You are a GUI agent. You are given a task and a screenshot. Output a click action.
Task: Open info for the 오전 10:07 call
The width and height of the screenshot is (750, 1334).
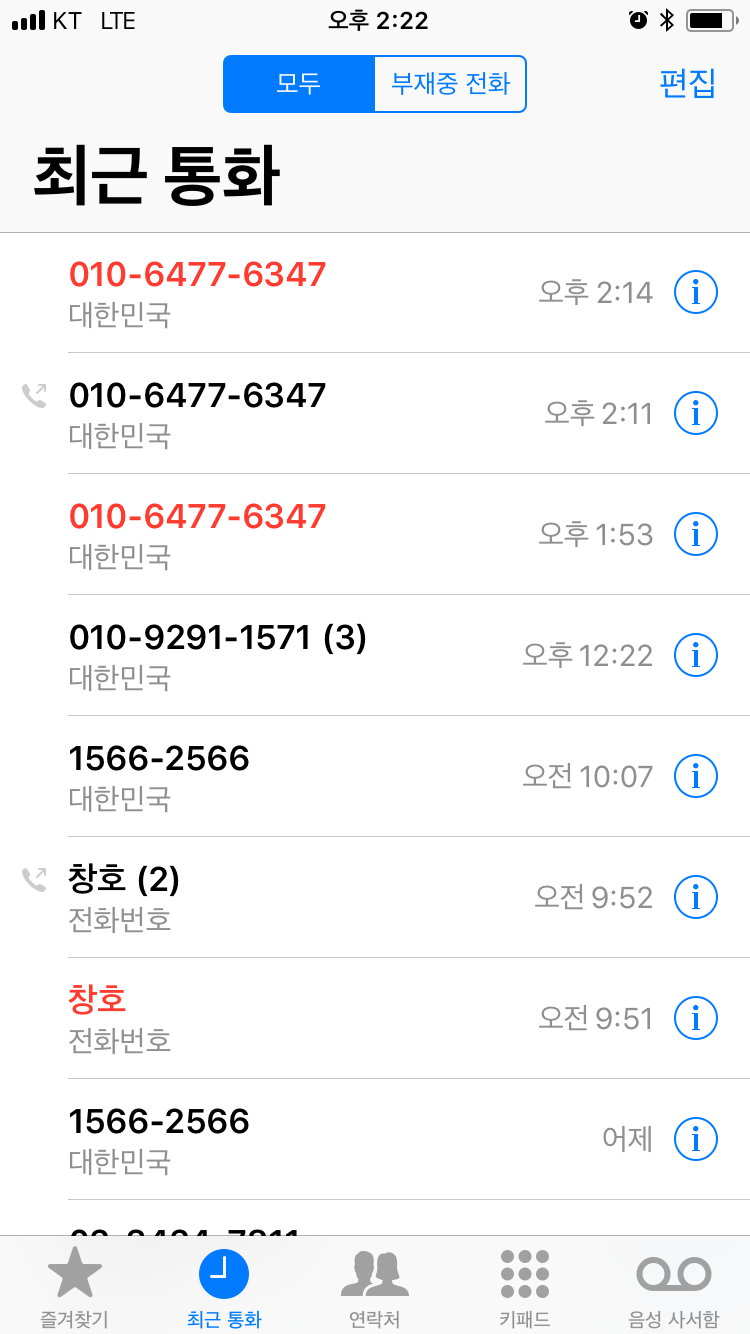tap(696, 776)
